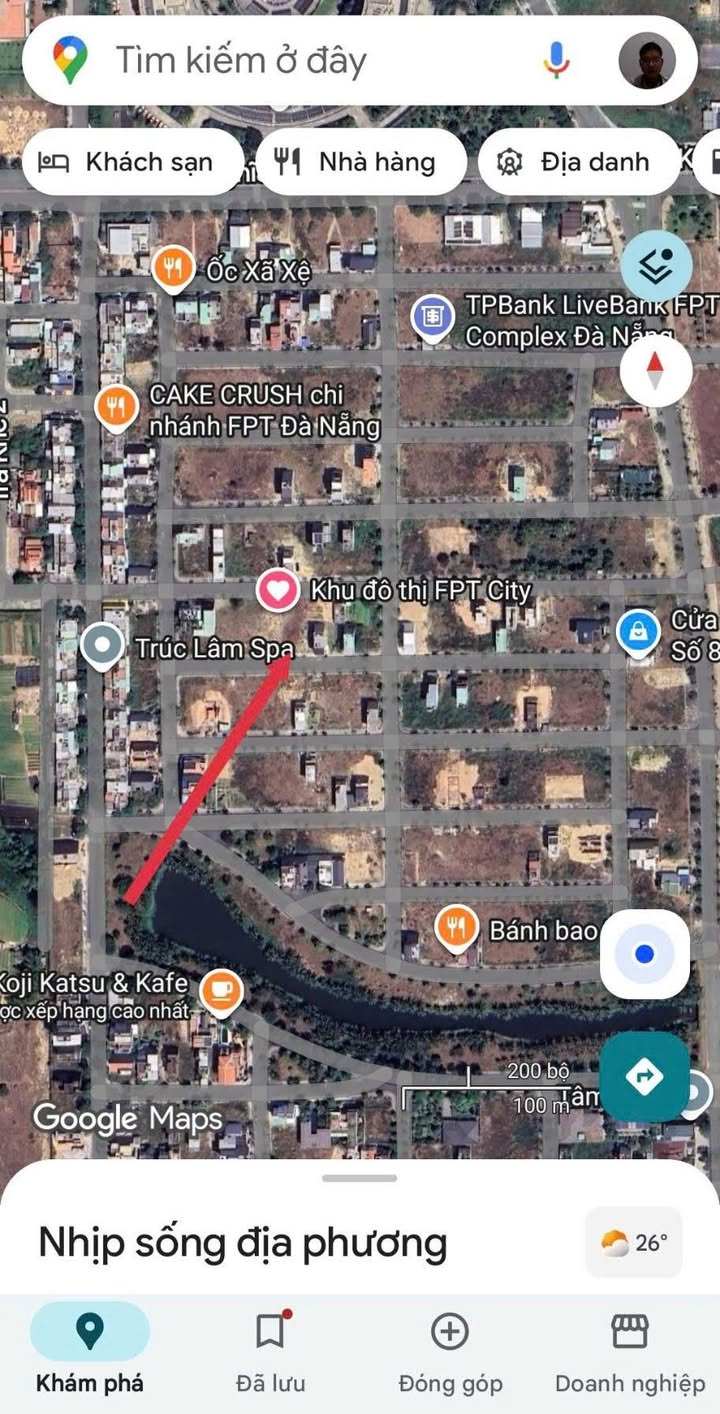Center the map on my location
Image resolution: width=720 pixels, height=1414 pixels.
point(645,954)
